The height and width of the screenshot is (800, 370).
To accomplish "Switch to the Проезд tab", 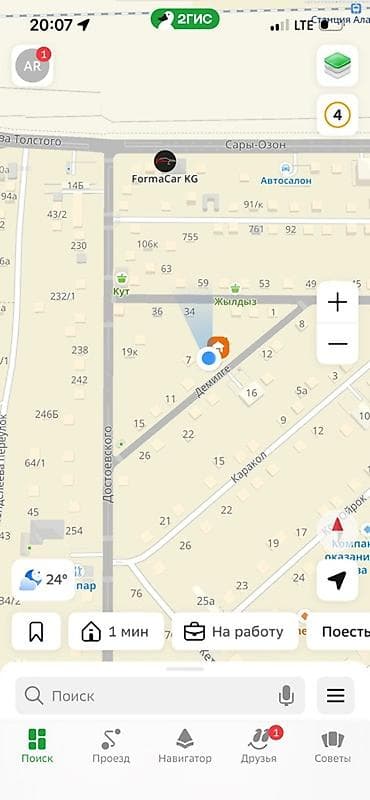I will coord(111,746).
